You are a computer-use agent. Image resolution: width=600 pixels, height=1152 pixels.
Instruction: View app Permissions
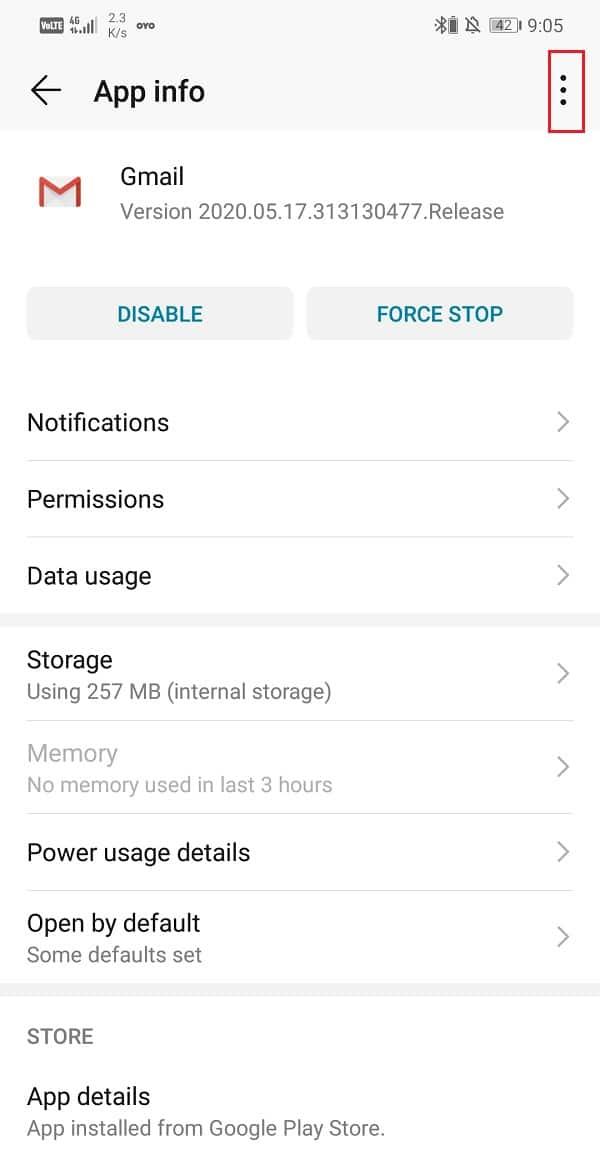tap(300, 499)
